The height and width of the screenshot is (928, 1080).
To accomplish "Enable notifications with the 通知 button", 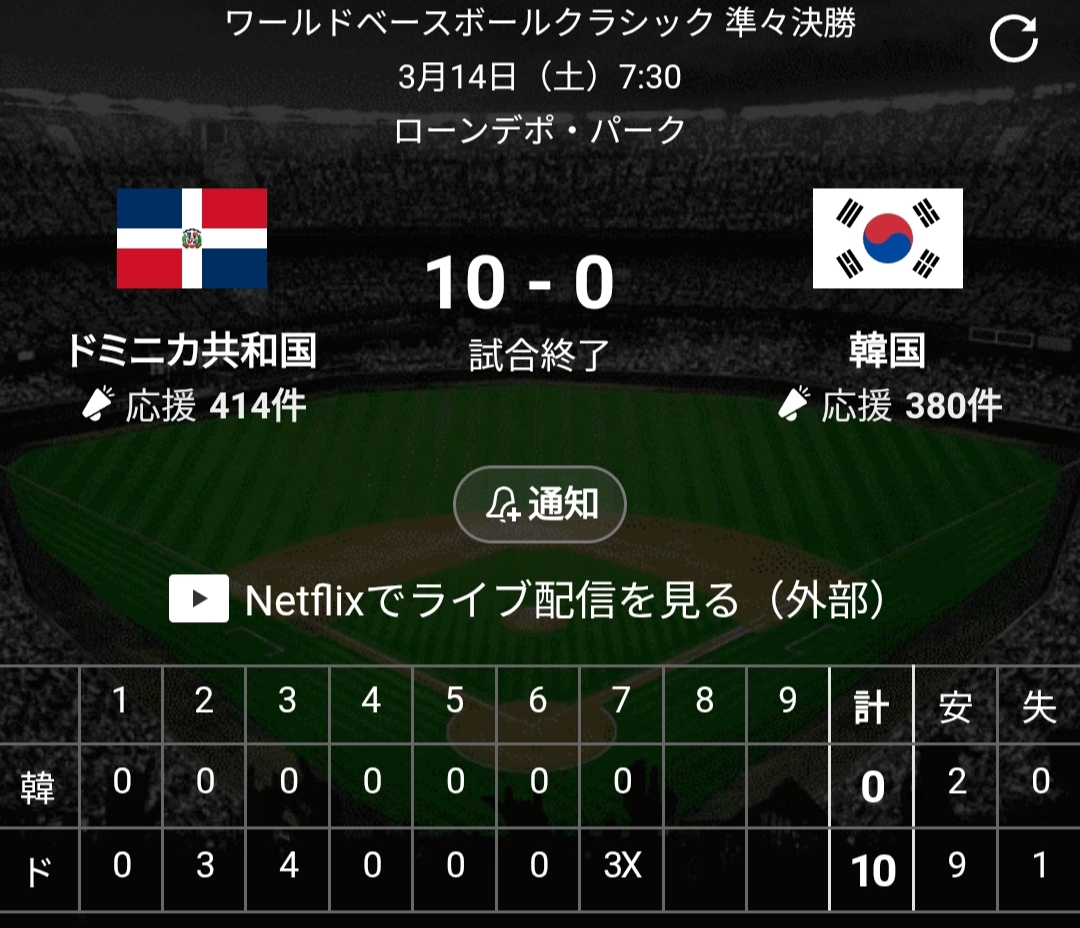I will click(540, 505).
